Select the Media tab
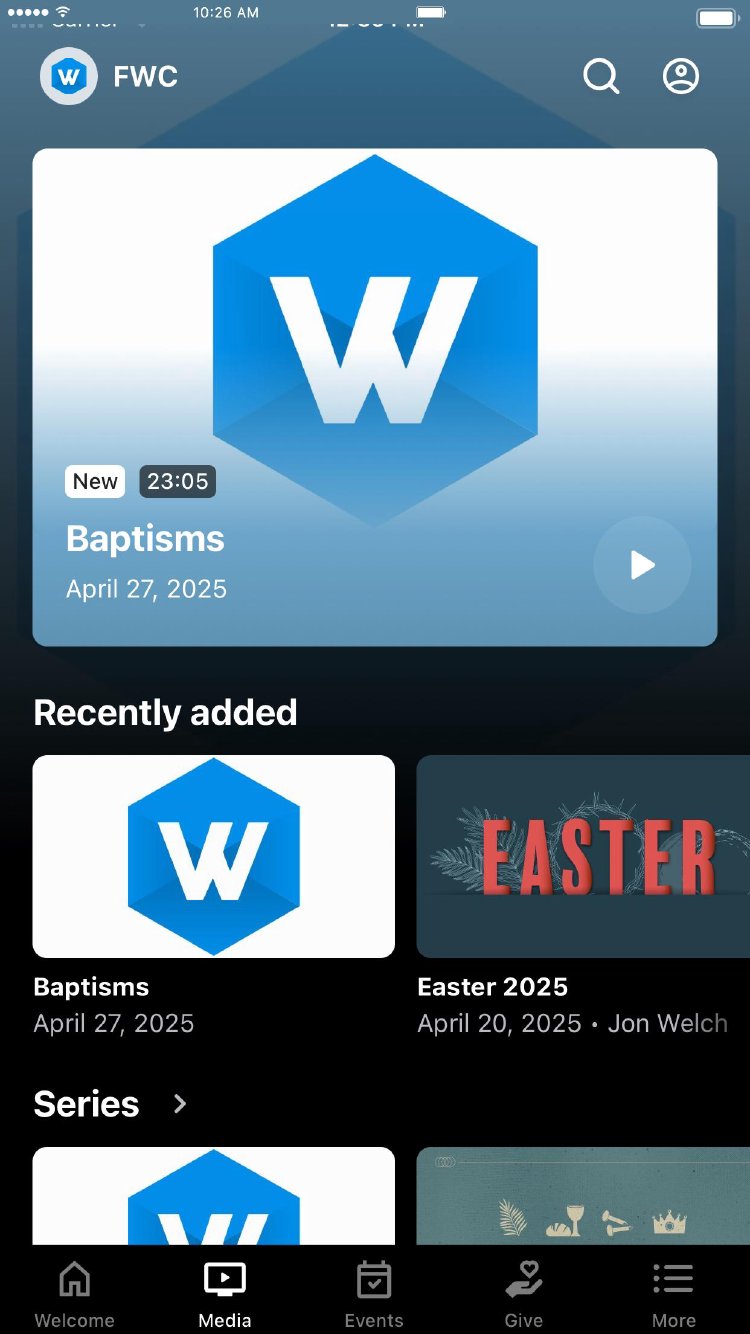 225,1294
